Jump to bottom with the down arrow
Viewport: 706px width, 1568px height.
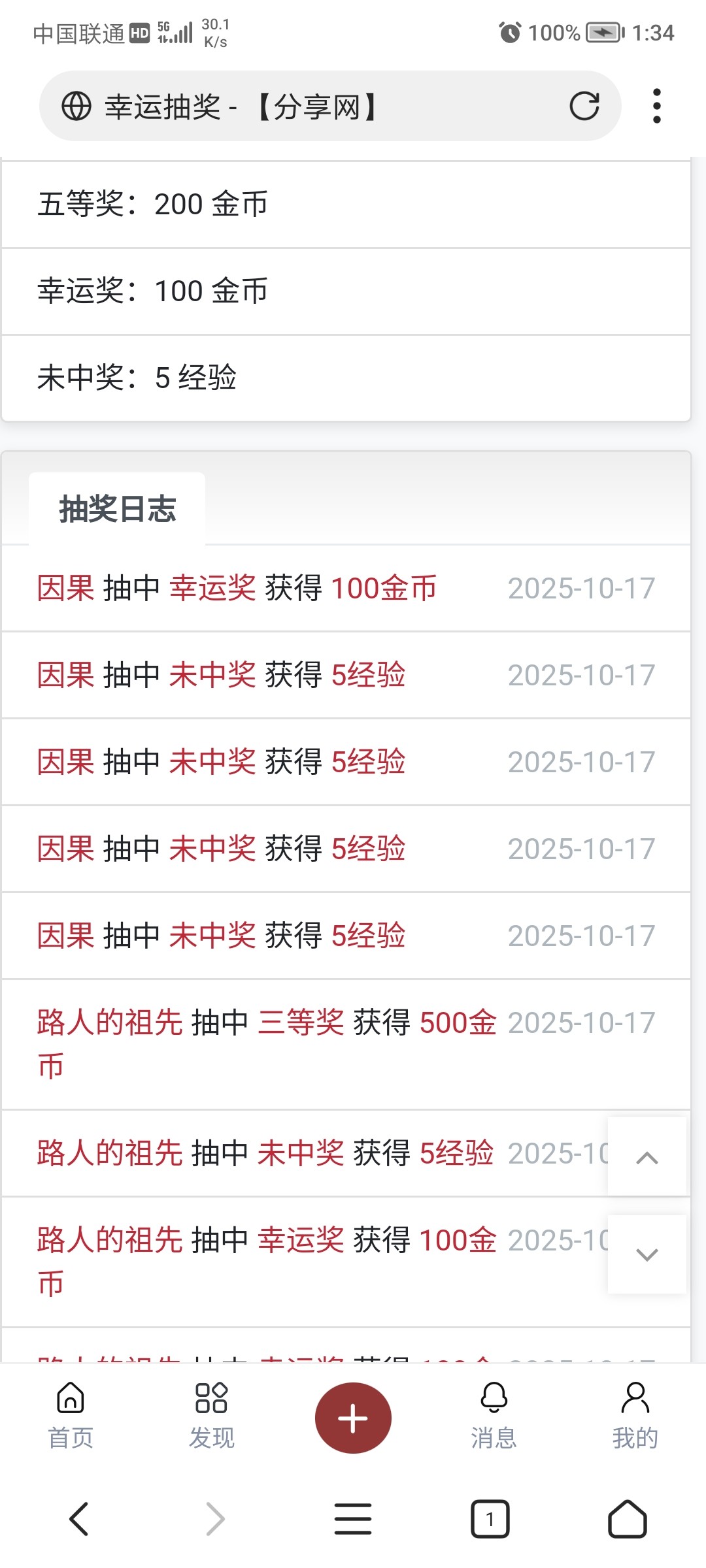647,1254
